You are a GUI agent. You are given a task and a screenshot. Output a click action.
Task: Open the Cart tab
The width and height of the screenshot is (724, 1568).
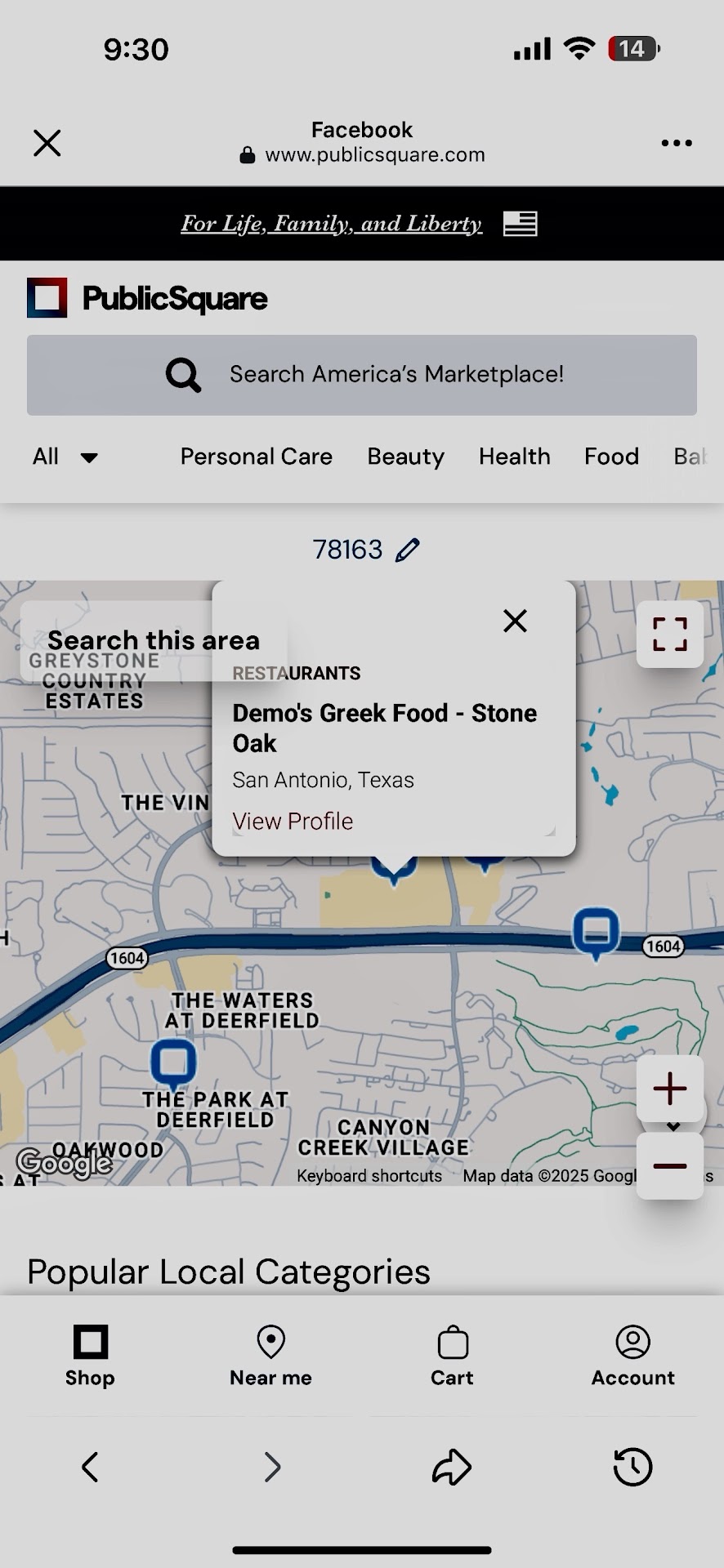[452, 1356]
